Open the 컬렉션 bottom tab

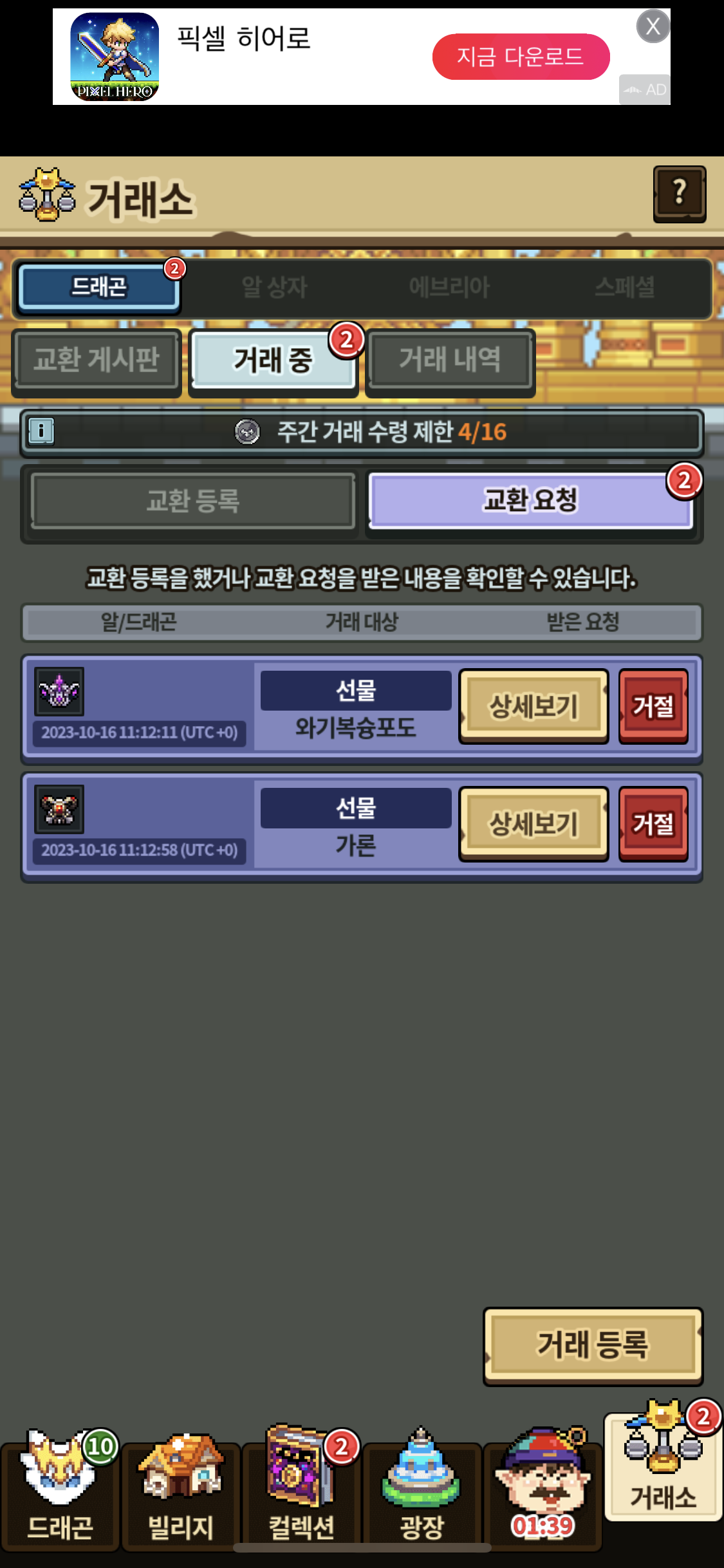point(301,1489)
